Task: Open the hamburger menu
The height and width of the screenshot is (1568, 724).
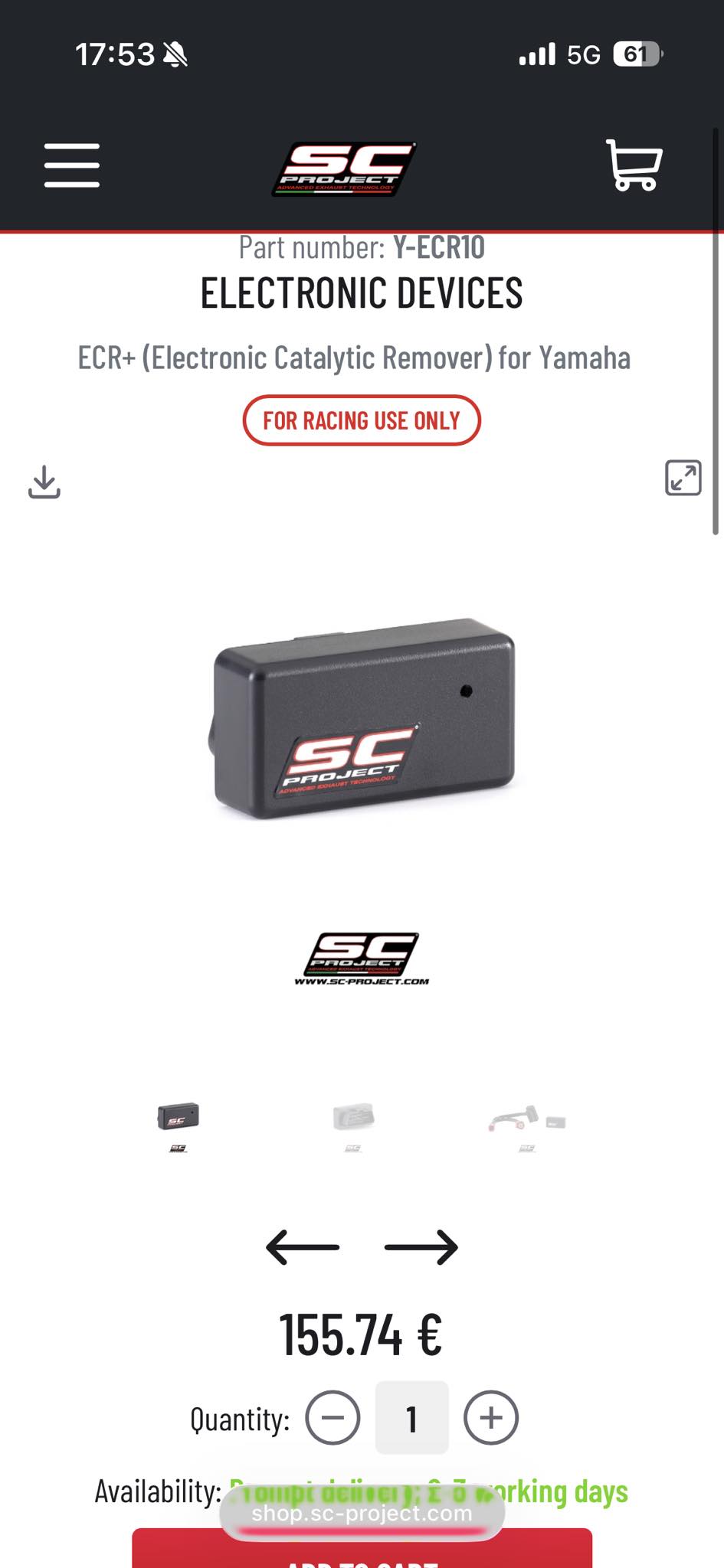Action: point(72,165)
